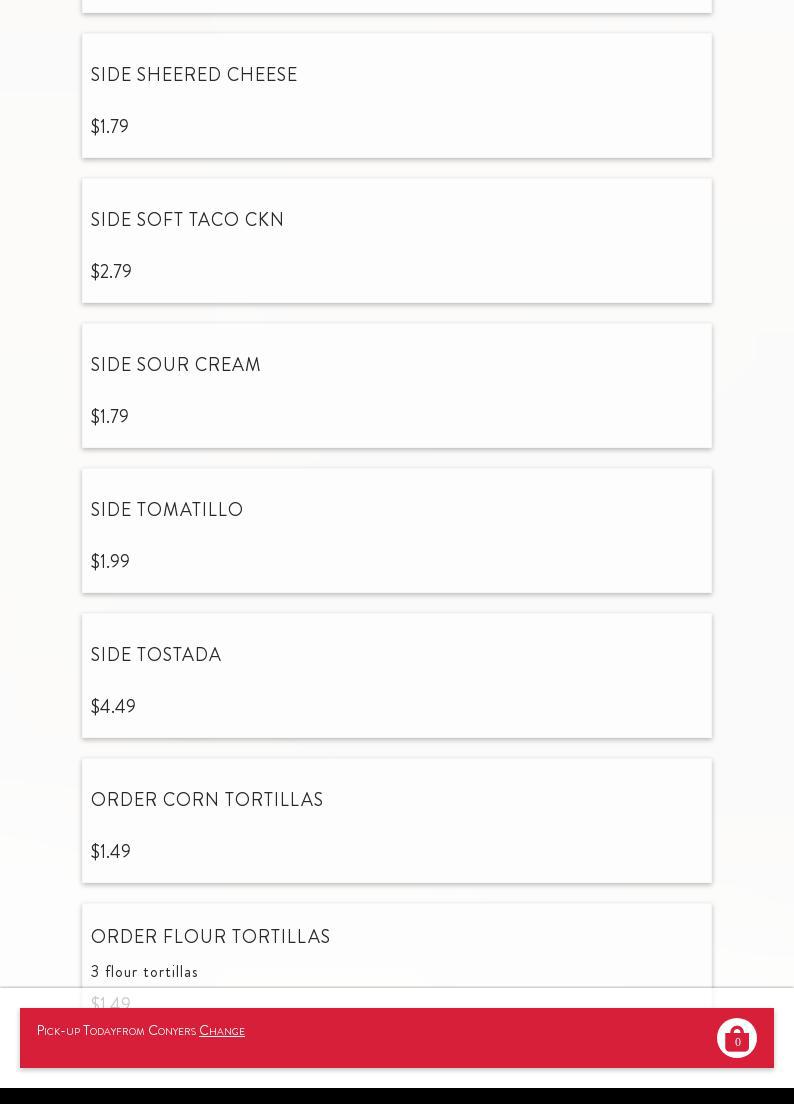
Task: Choose Order Flour Tortillas item
Action: 396,945
